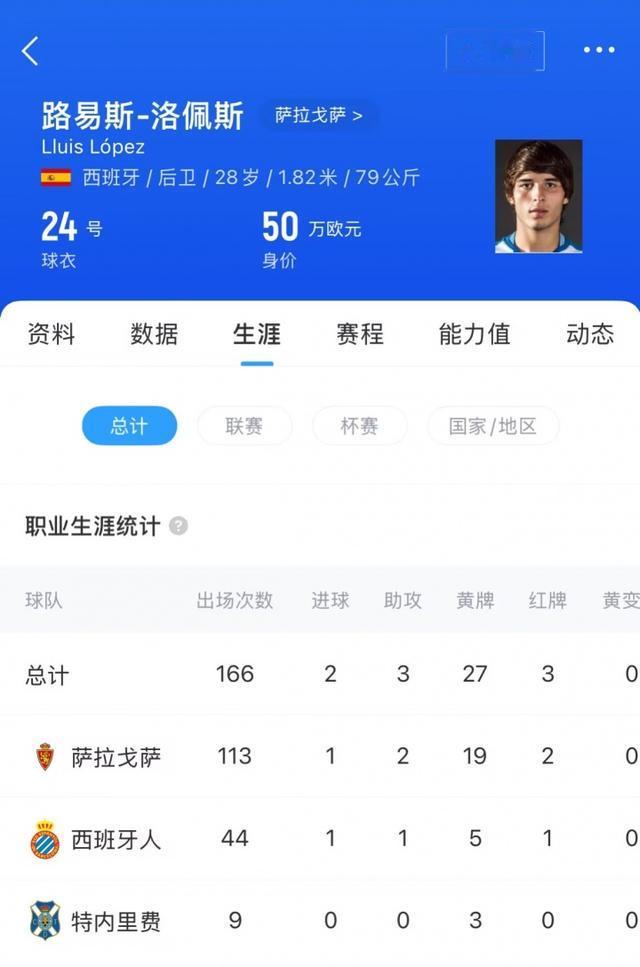Switch to the 赛程 tab
The height and width of the screenshot is (967, 640).
coord(360,334)
